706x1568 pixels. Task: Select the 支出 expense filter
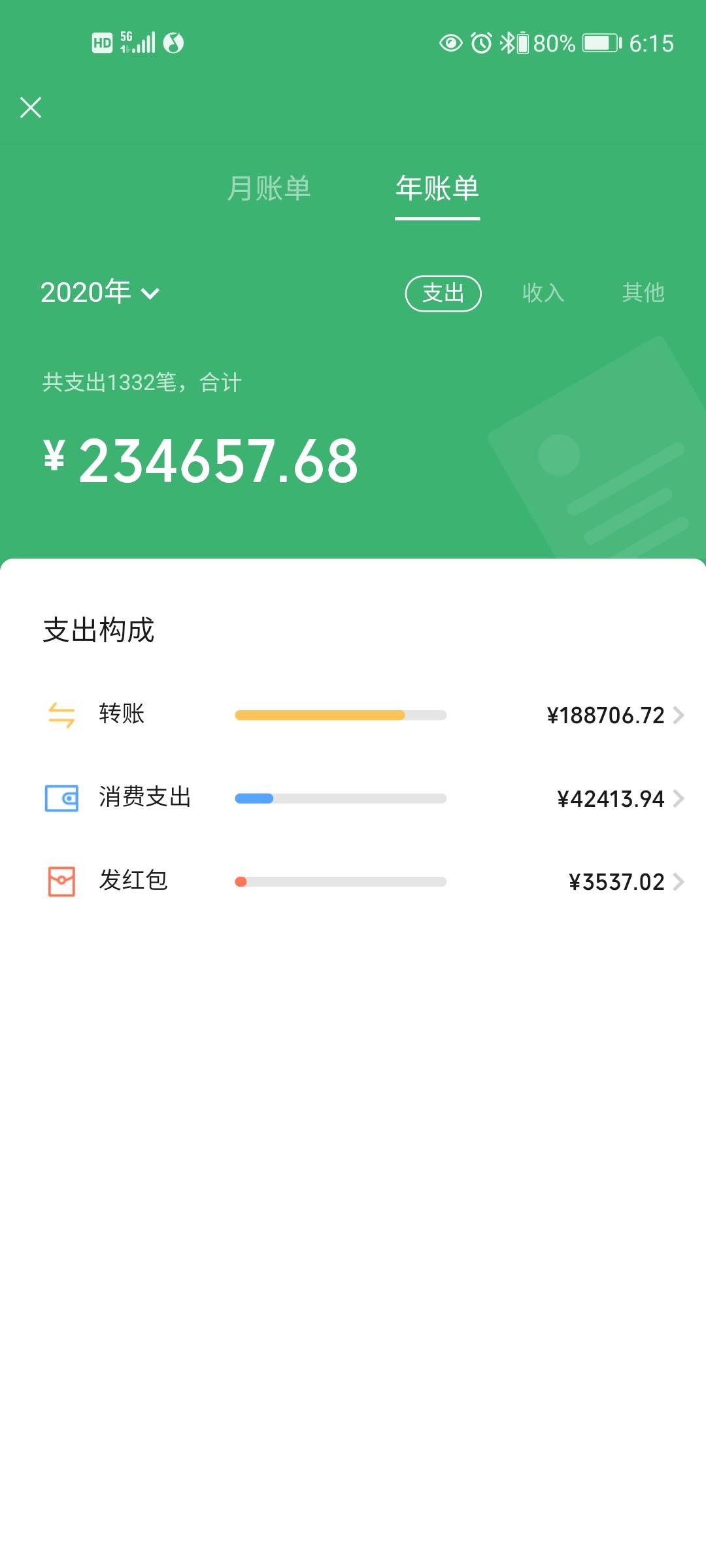(443, 293)
